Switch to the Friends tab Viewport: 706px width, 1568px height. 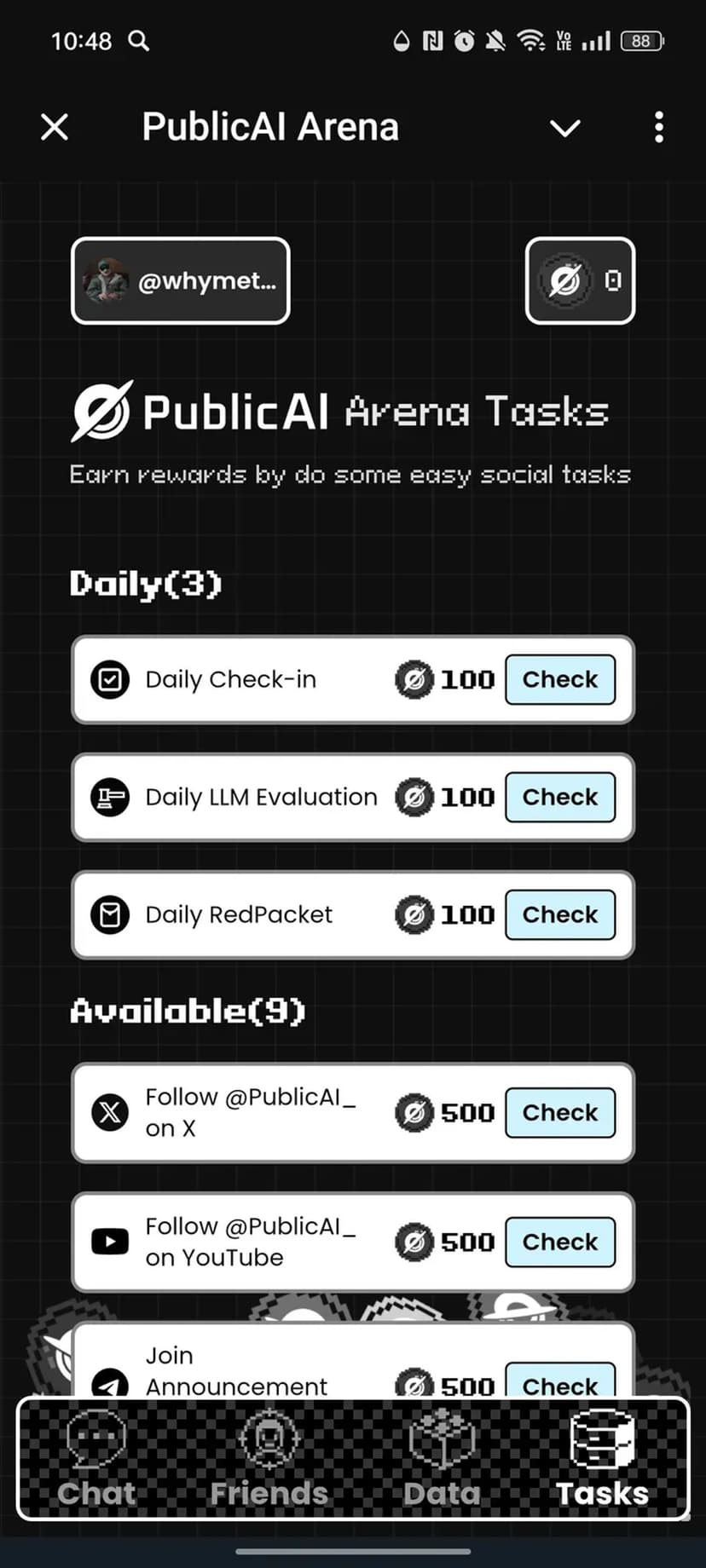[269, 1459]
